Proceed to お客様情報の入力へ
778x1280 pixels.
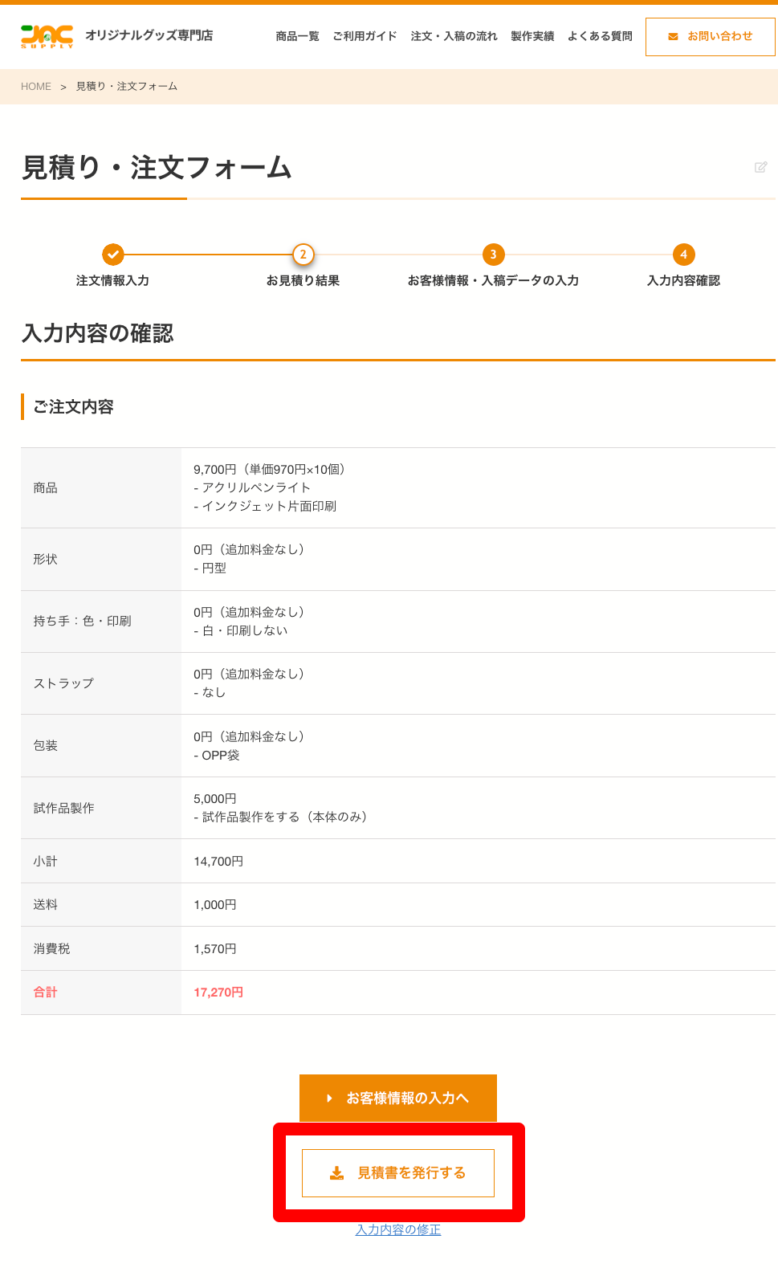click(398, 1098)
